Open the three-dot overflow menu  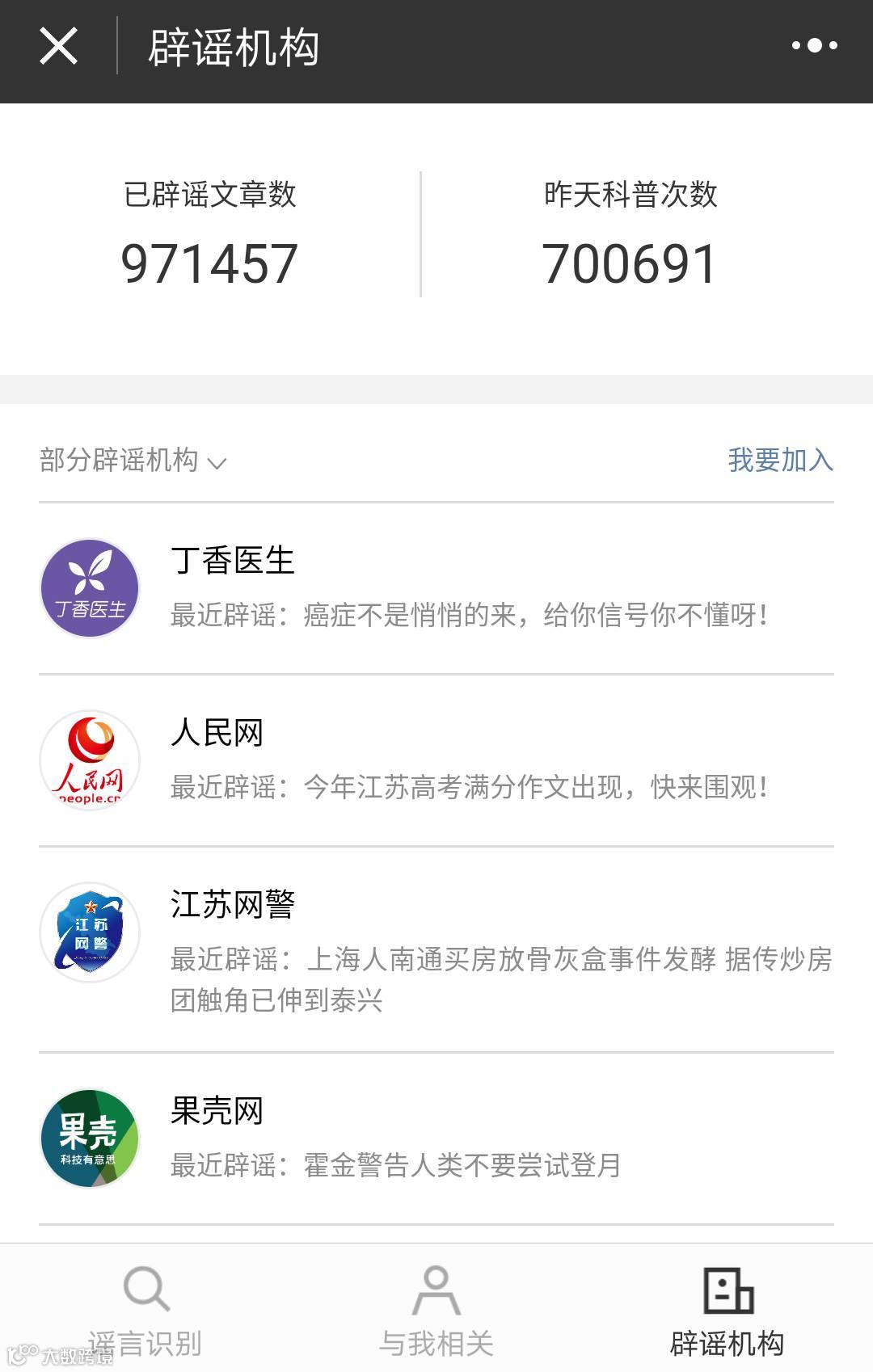pyautogui.click(x=814, y=46)
